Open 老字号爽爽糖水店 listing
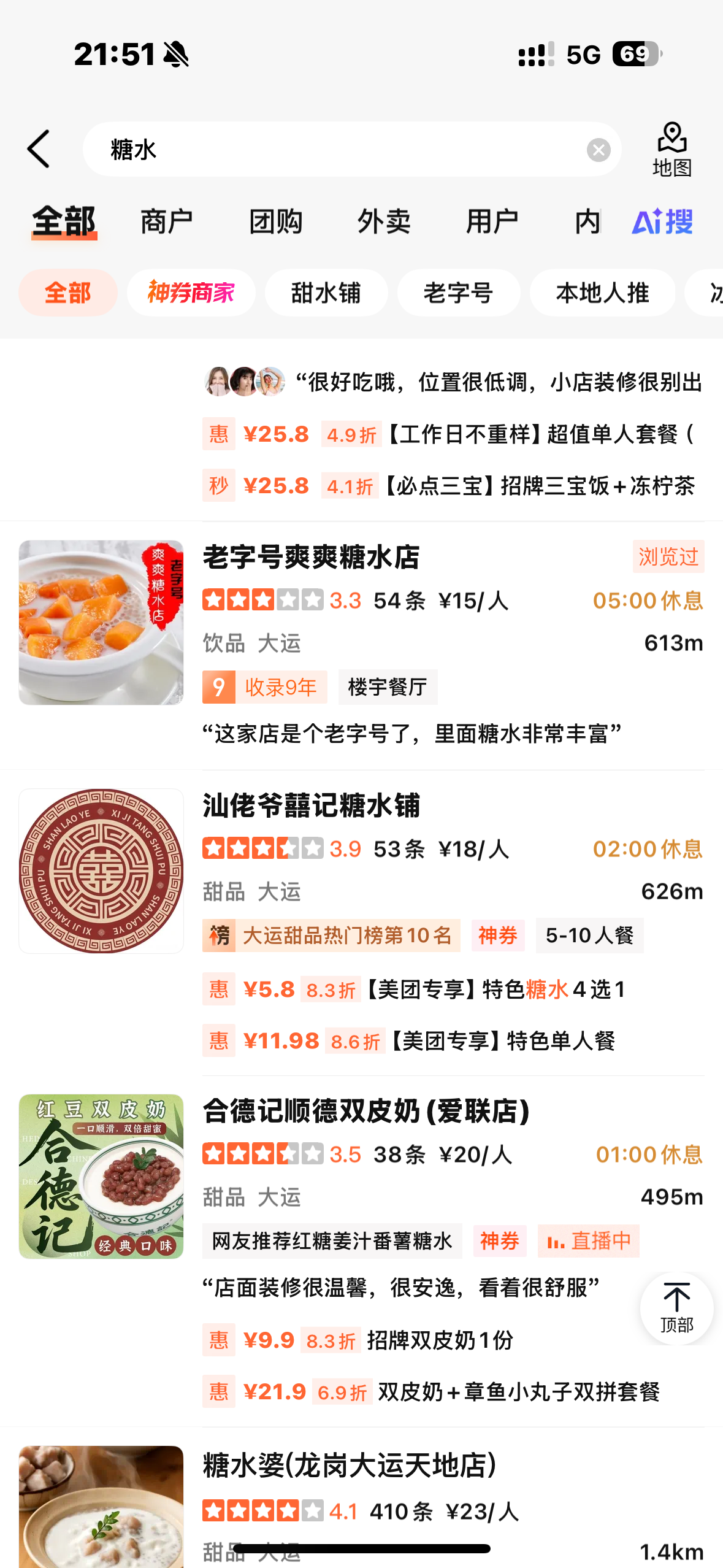 (x=312, y=558)
